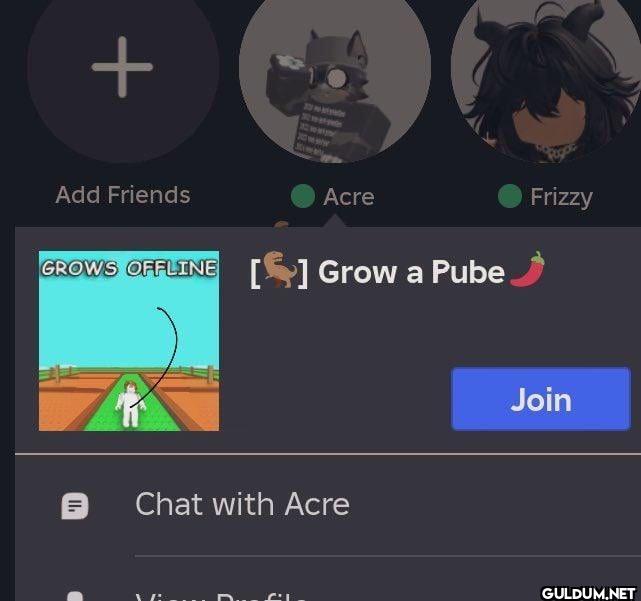Open Chat with Acre
641x601 pixels.
(x=242, y=504)
